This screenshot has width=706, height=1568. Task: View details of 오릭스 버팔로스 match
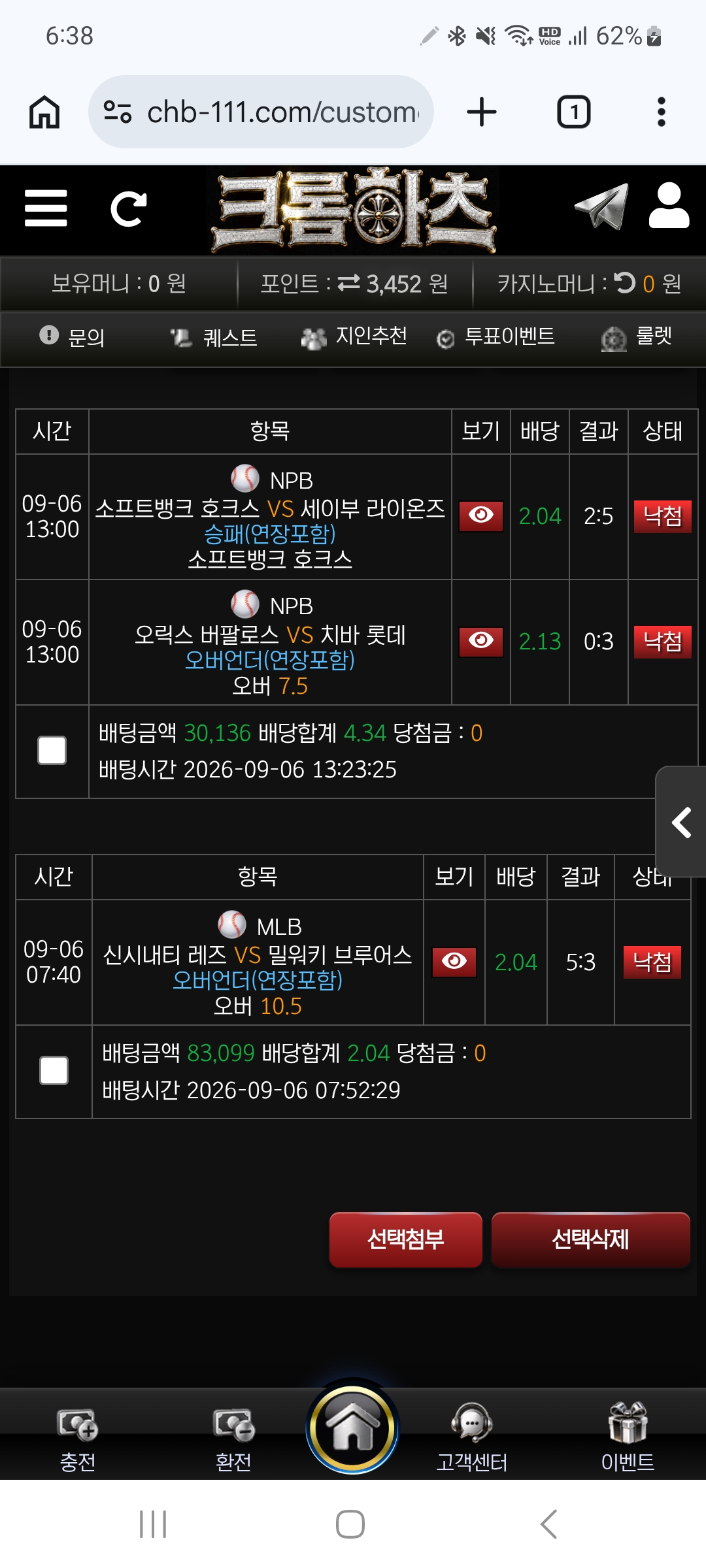point(481,642)
